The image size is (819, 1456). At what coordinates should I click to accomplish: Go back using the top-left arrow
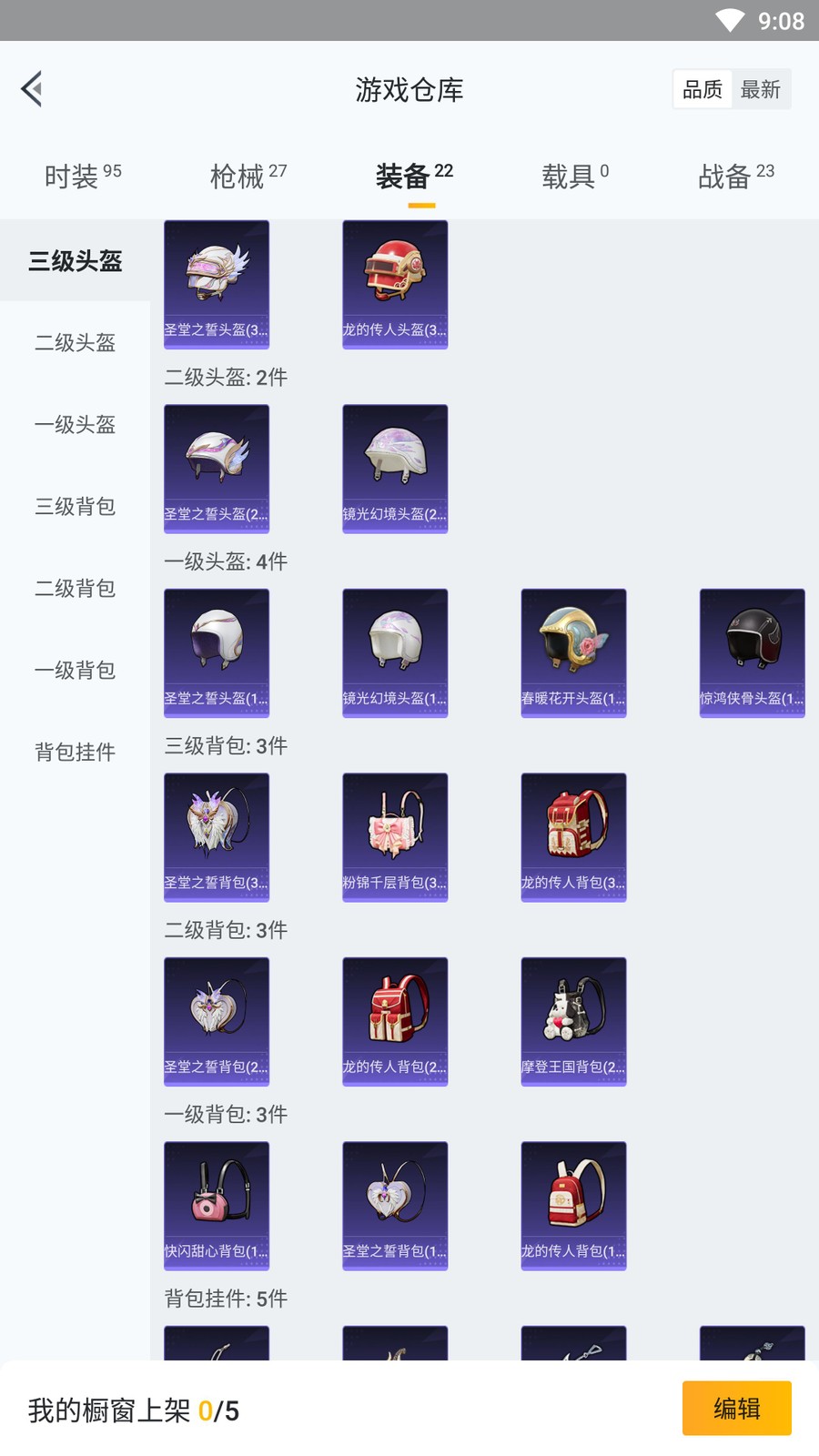pos(32,89)
